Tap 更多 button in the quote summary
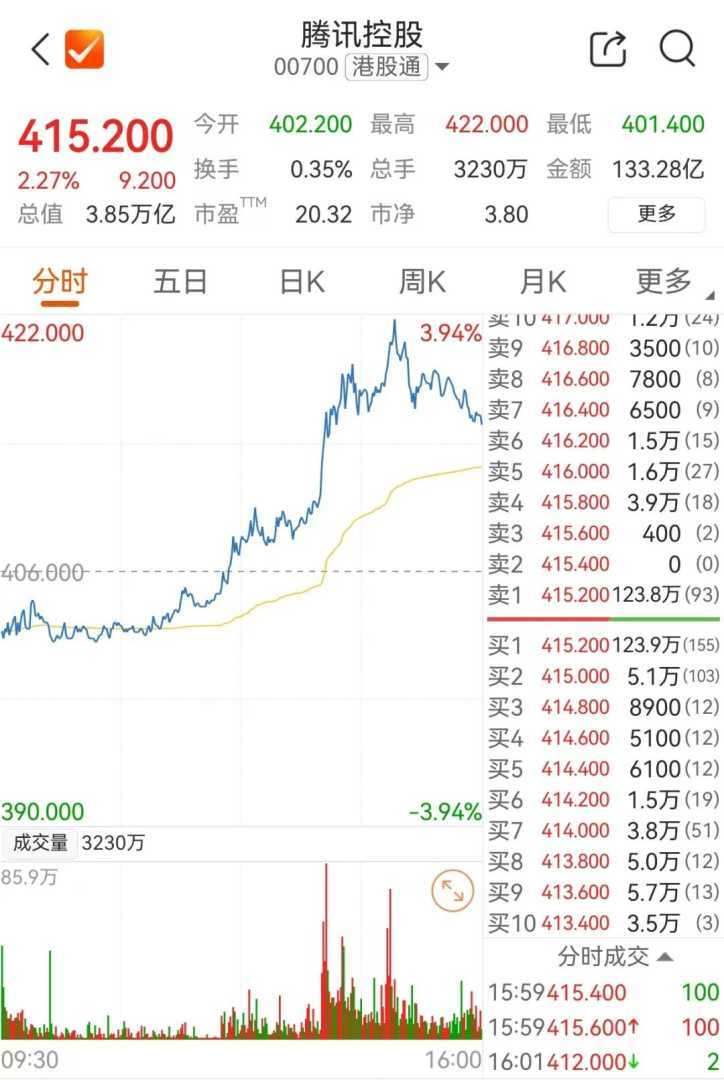 coord(656,213)
